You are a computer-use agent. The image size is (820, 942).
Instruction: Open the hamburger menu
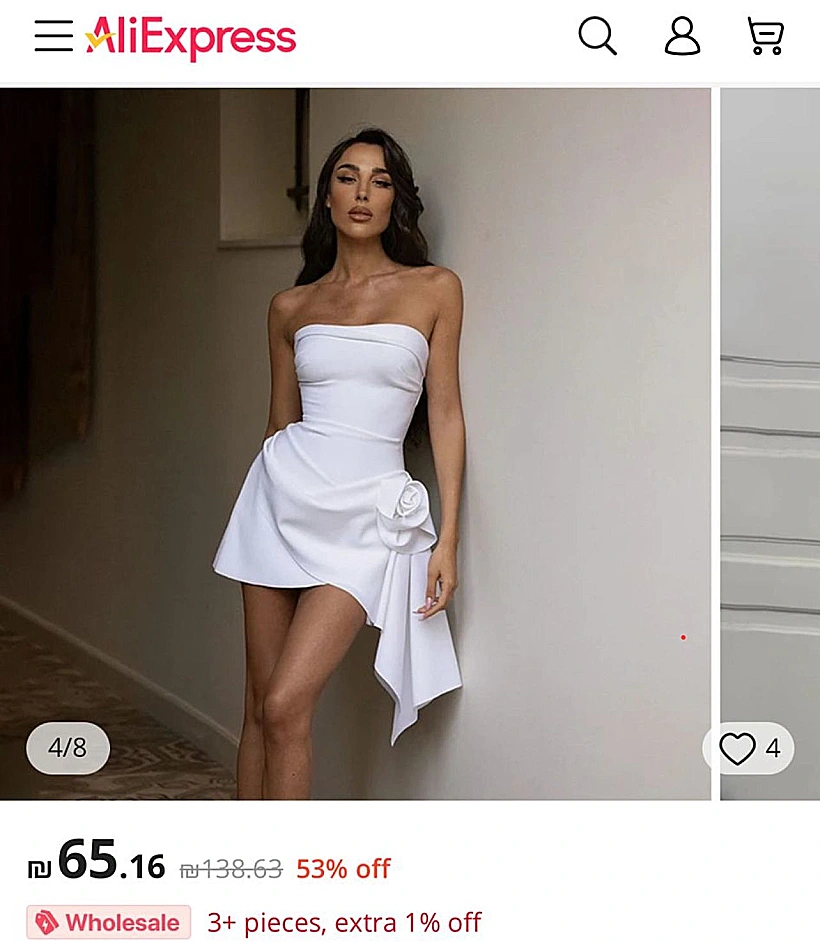pyautogui.click(x=53, y=37)
